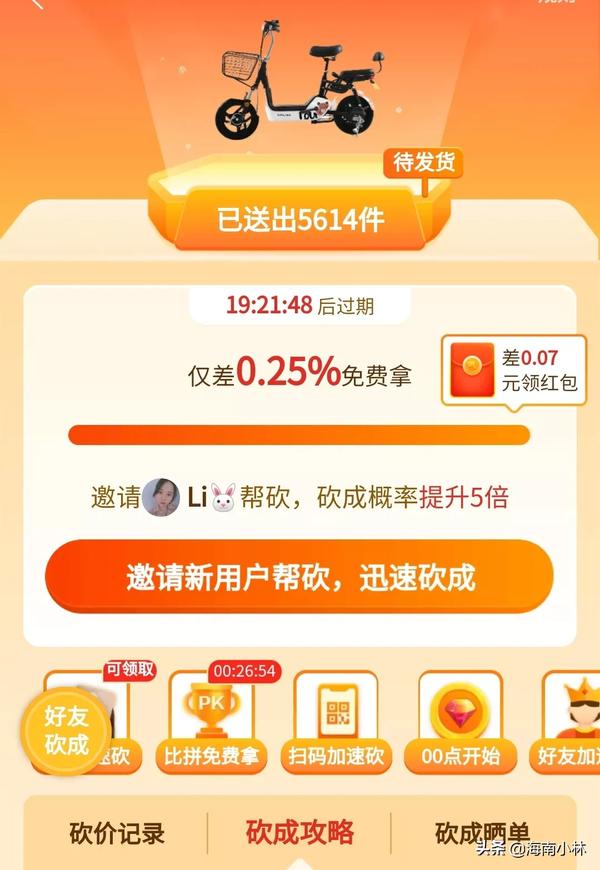Switch to the 砍价记录 tab

click(x=117, y=833)
